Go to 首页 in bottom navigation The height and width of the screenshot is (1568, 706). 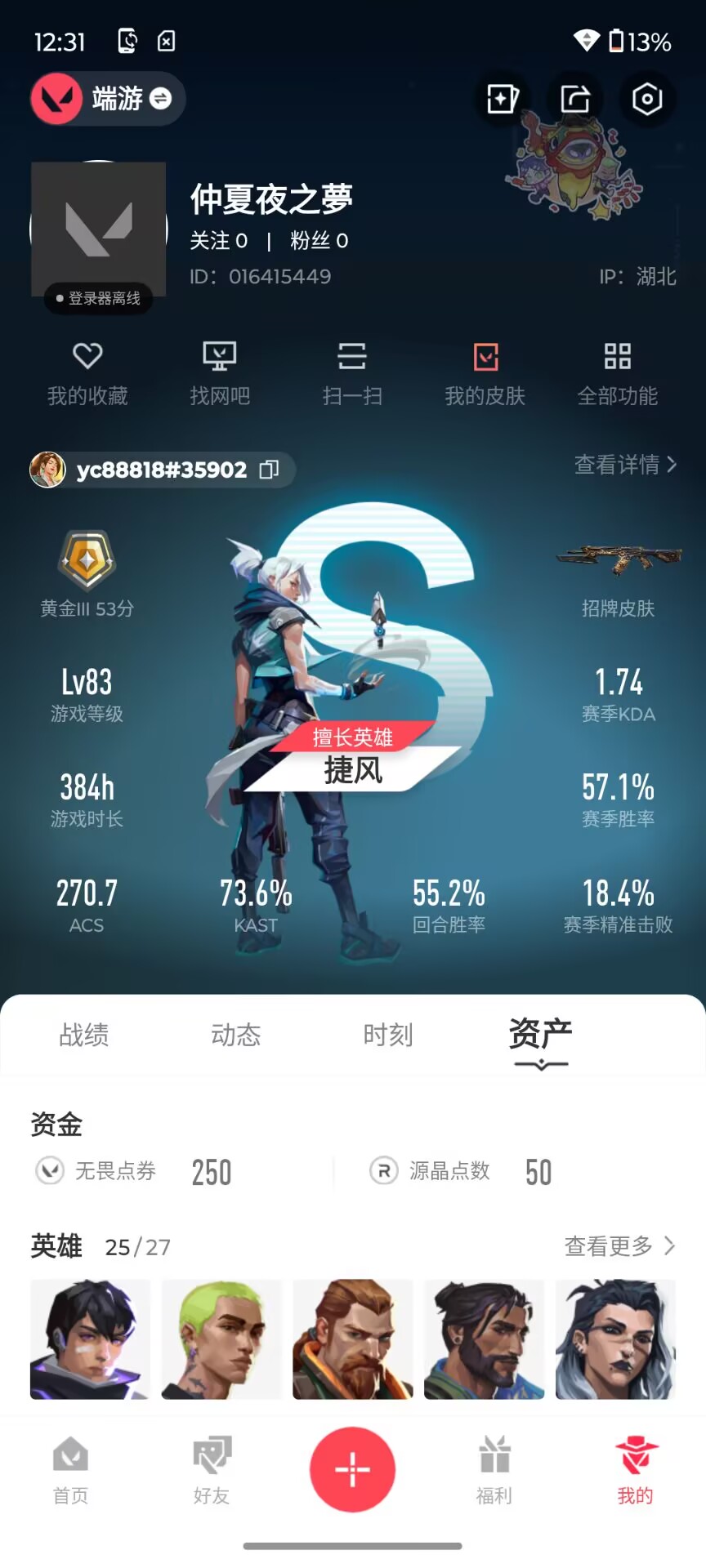click(x=70, y=1471)
